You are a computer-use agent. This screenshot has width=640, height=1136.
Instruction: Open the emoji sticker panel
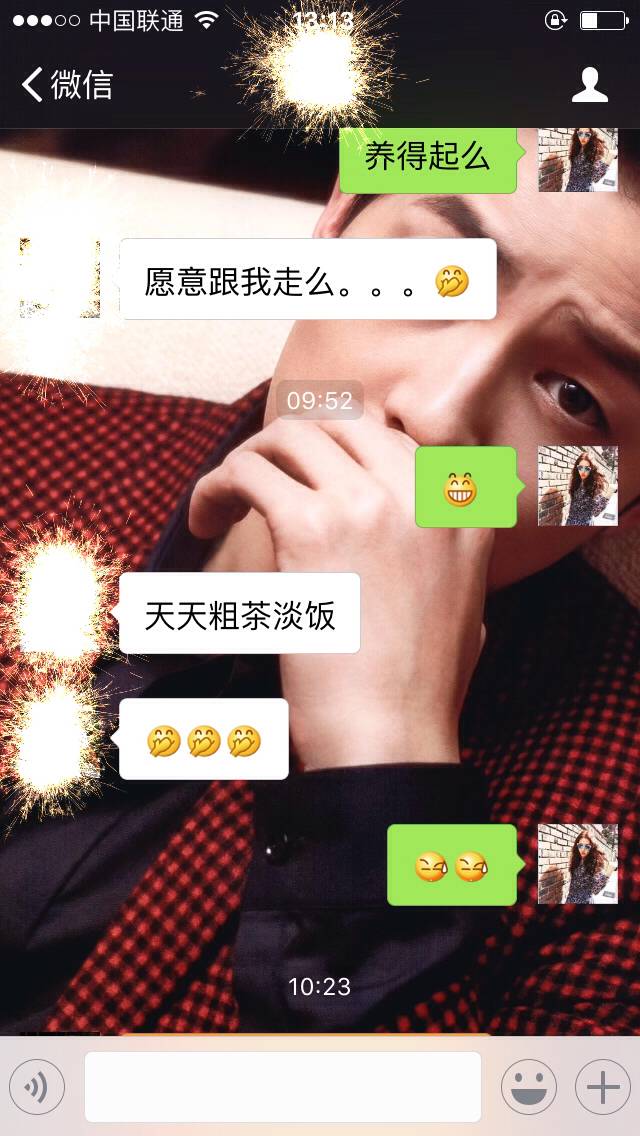(528, 1087)
